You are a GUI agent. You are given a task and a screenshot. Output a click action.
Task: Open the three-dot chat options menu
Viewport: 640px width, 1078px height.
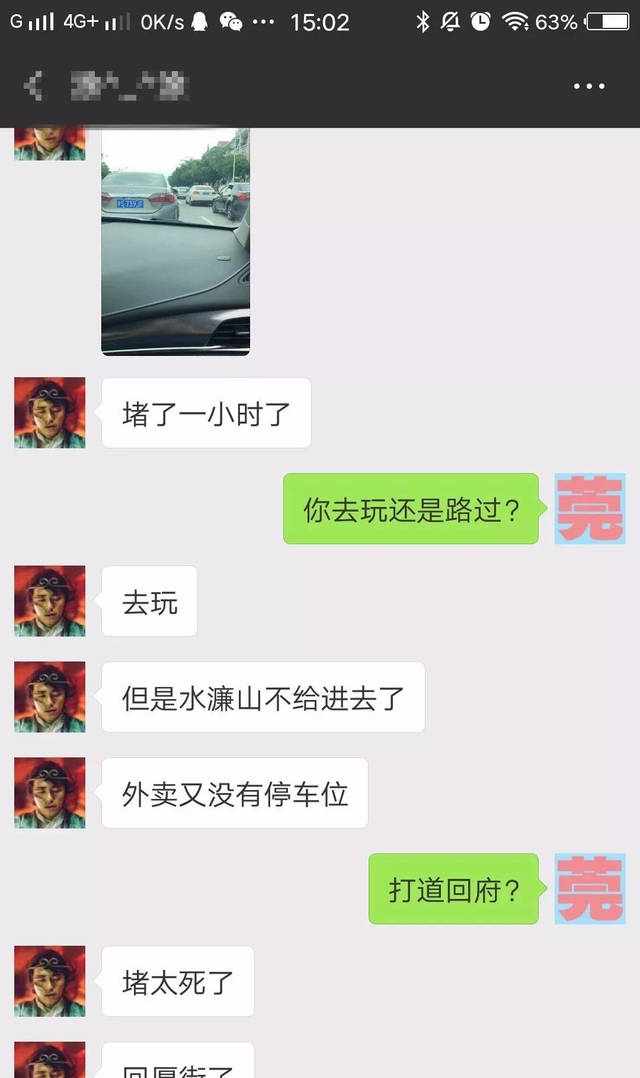click(589, 87)
